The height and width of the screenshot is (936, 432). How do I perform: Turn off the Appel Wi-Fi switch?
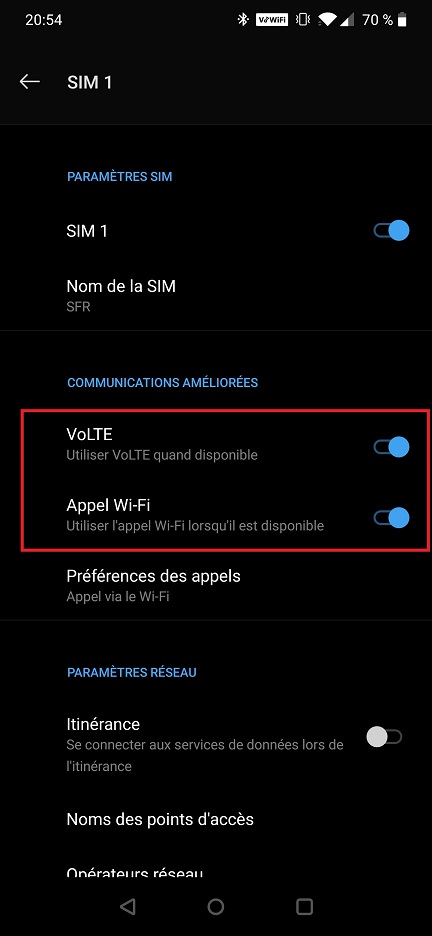pos(391,517)
